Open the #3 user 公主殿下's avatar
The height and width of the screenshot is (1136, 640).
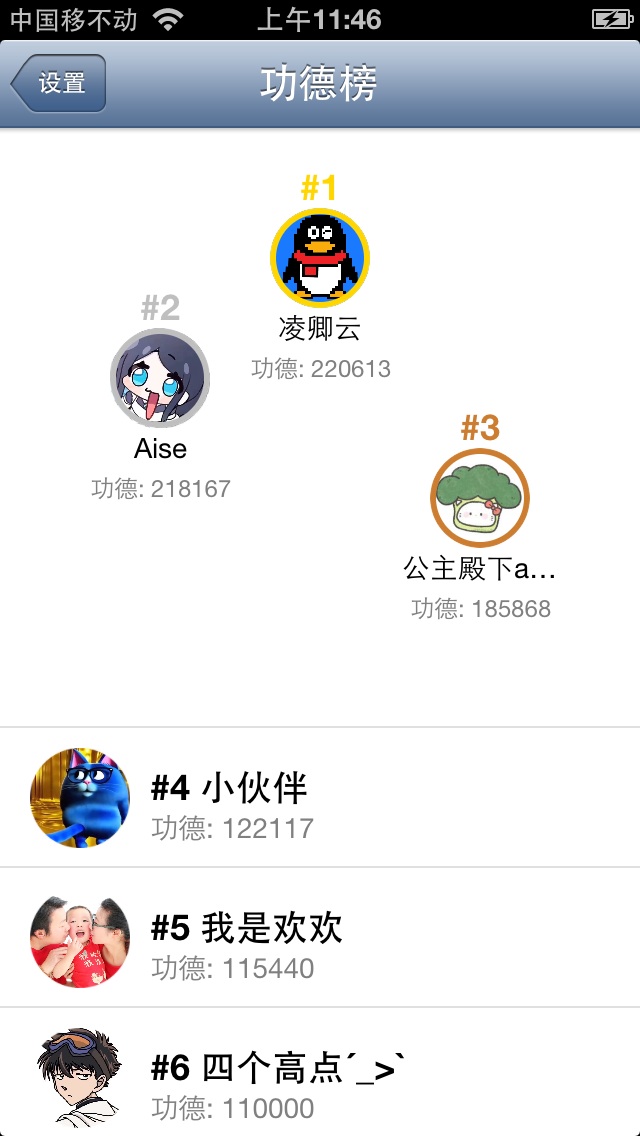[480, 498]
